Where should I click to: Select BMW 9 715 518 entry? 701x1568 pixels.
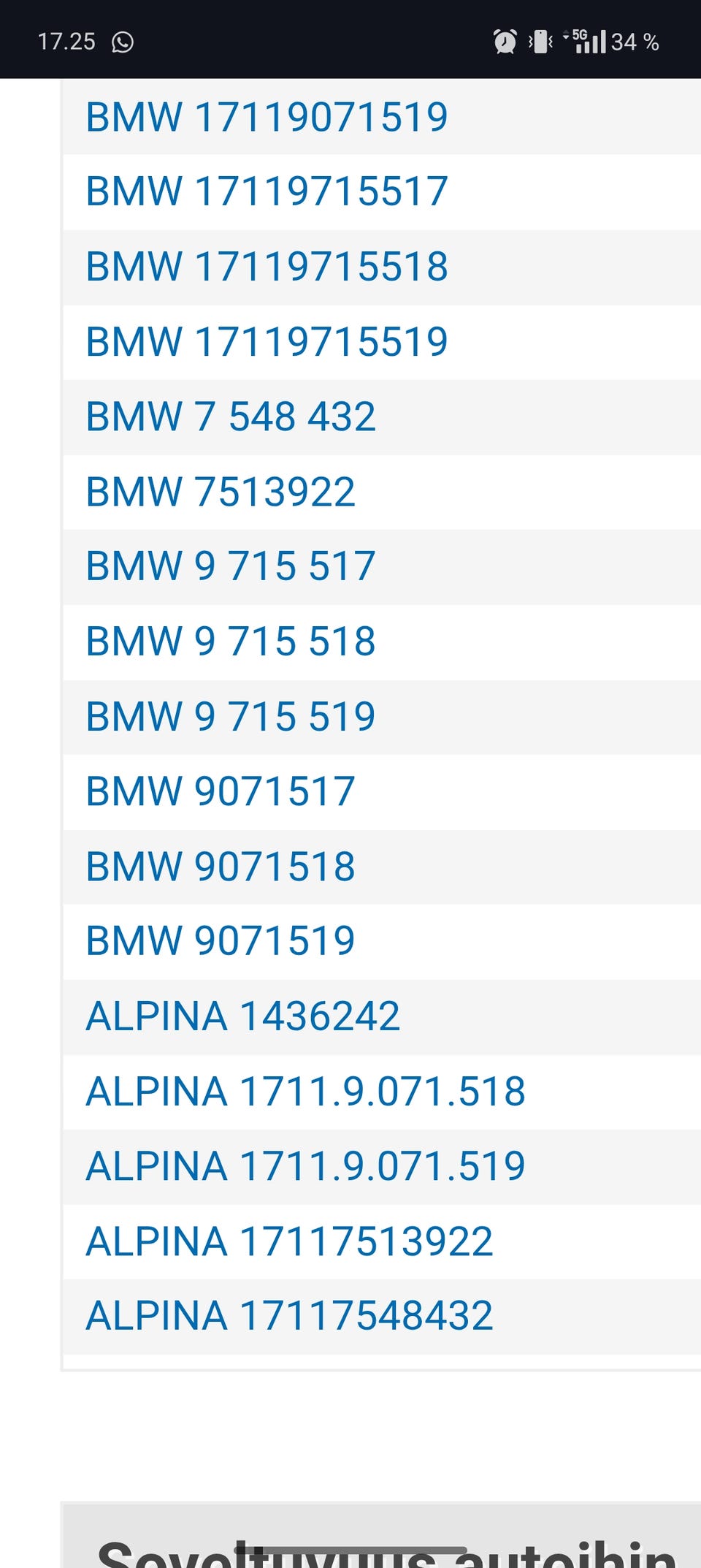[x=231, y=642]
